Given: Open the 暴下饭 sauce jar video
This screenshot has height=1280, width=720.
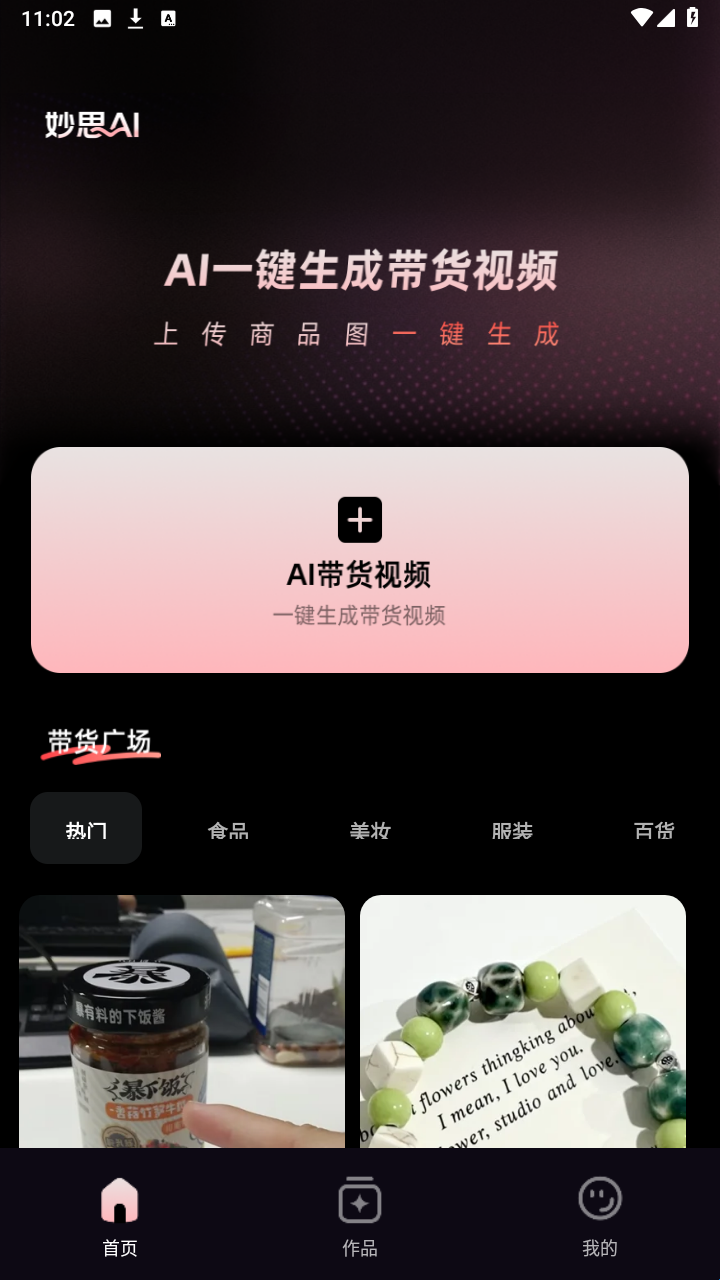Looking at the screenshot, I should [x=182, y=1021].
